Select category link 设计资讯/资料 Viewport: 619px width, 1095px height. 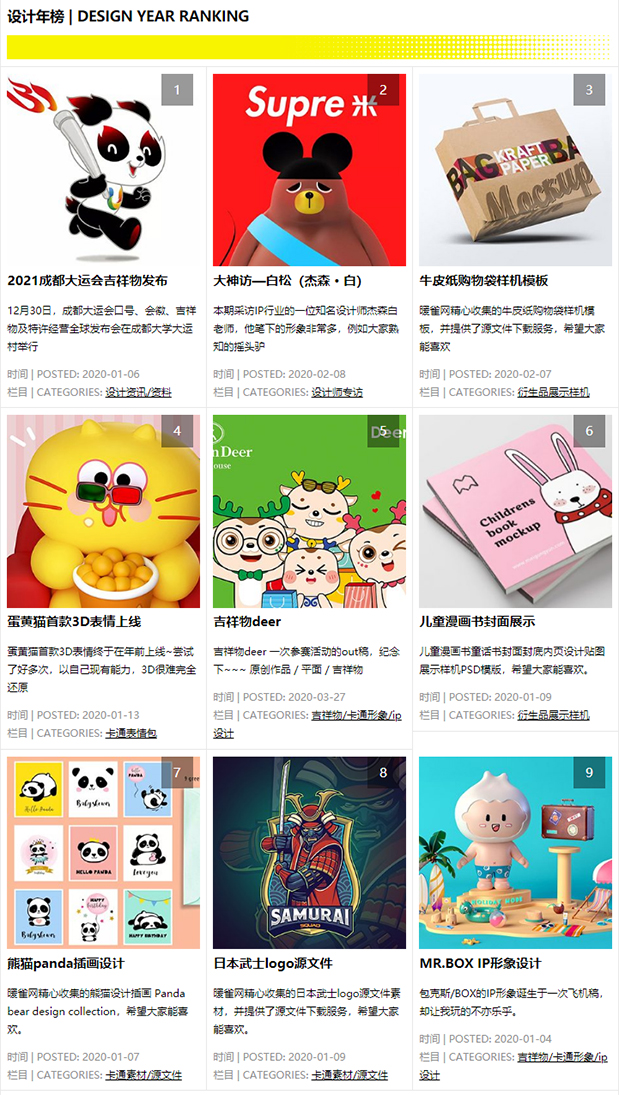tap(138, 392)
